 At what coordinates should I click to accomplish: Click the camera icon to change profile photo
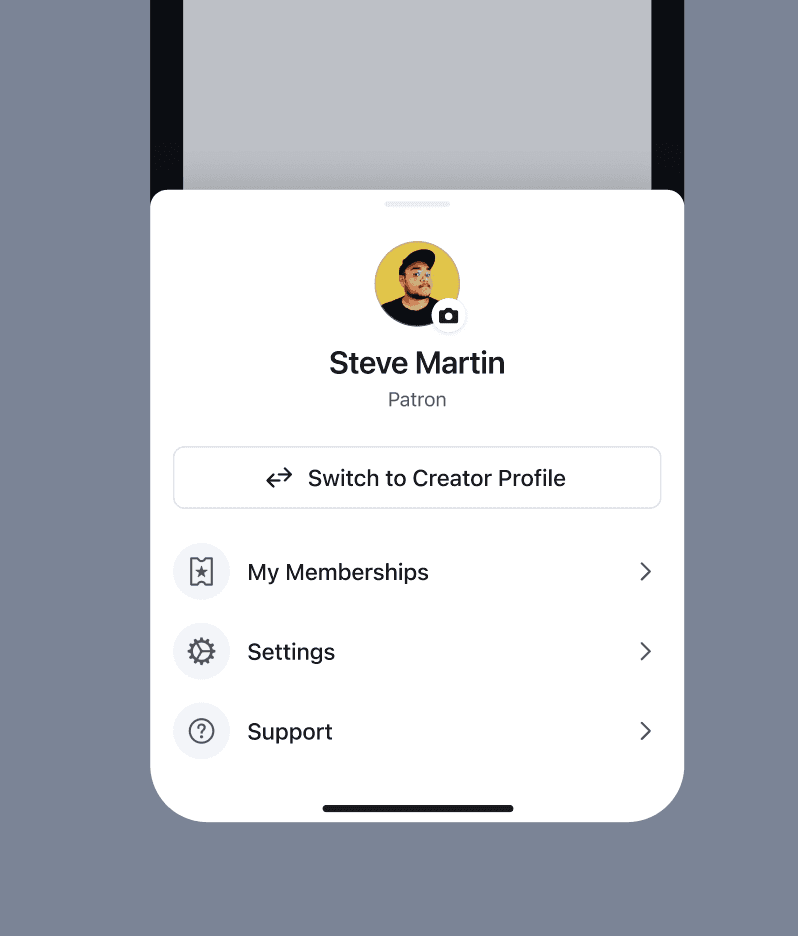tap(449, 315)
